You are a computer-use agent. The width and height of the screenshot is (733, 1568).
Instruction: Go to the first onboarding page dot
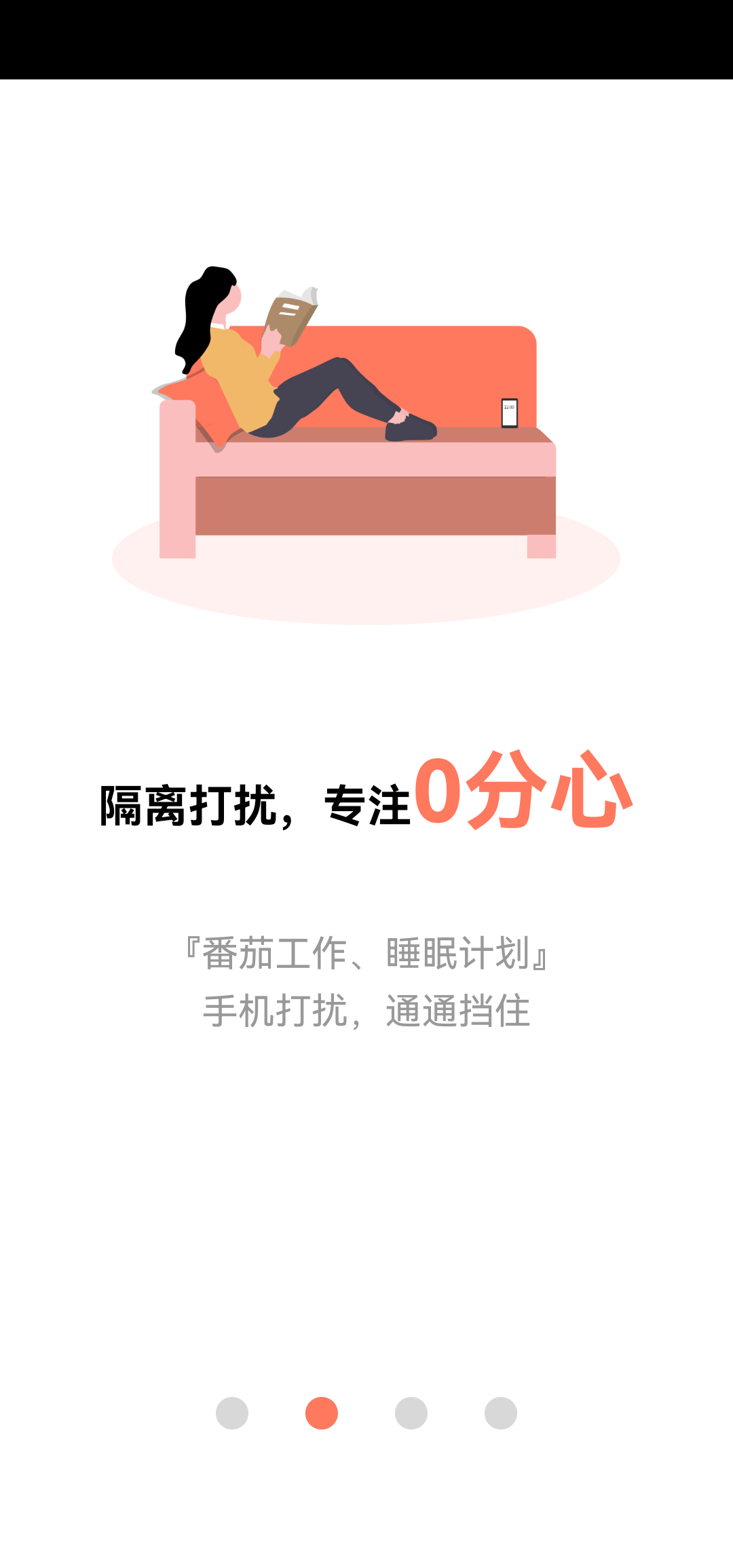tap(232, 1413)
